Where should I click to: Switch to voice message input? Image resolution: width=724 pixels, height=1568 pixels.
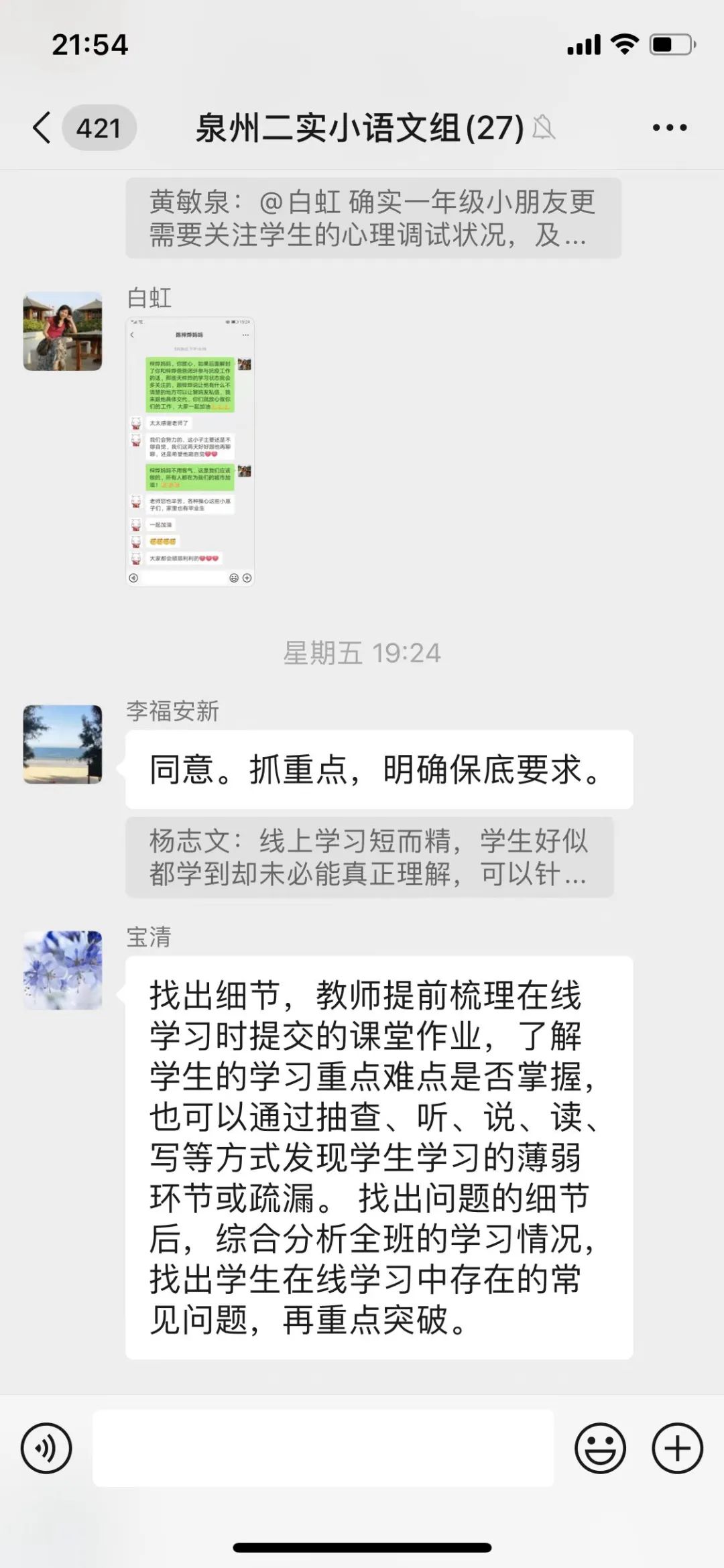[46, 1449]
